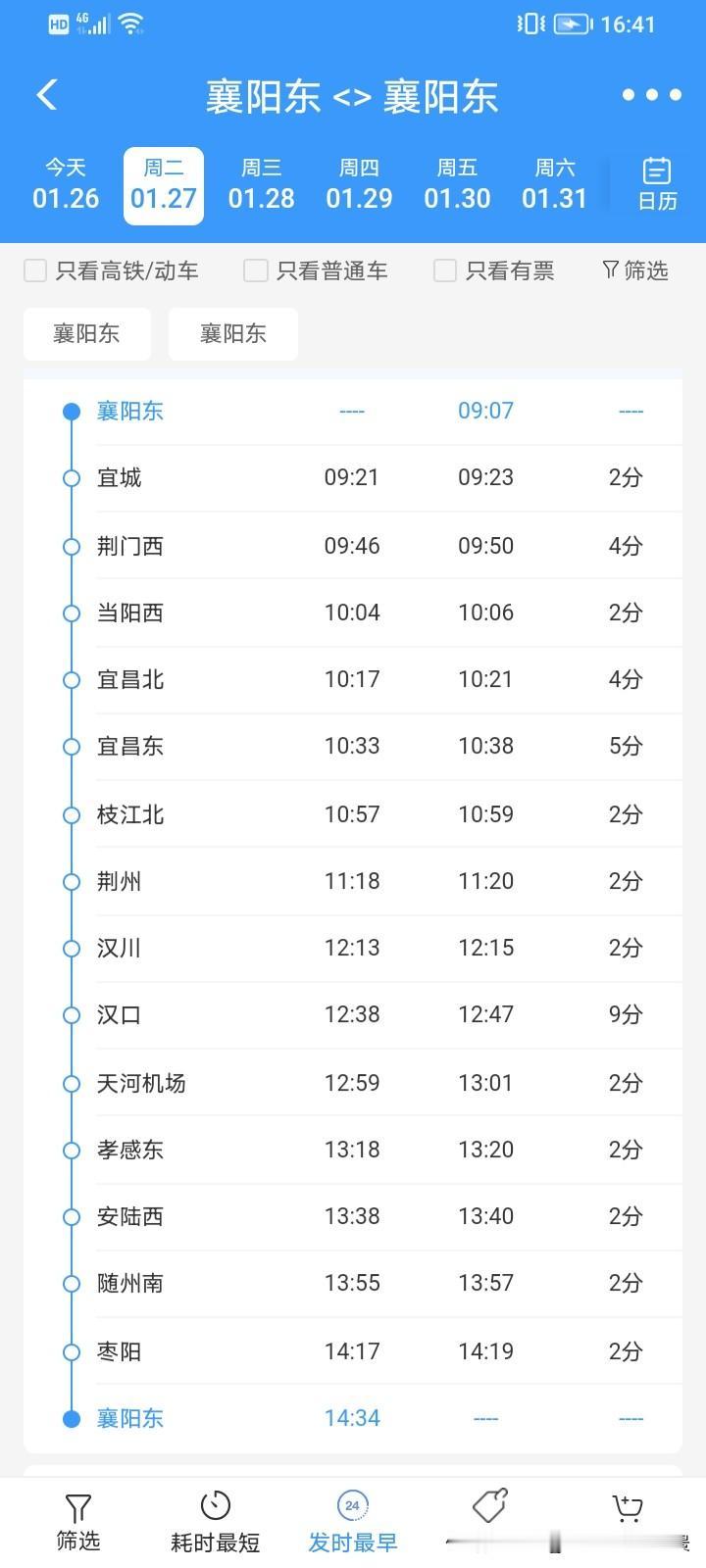The height and width of the screenshot is (1568, 706).
Task: Check the 只看普通车 option
Action: pos(255,270)
